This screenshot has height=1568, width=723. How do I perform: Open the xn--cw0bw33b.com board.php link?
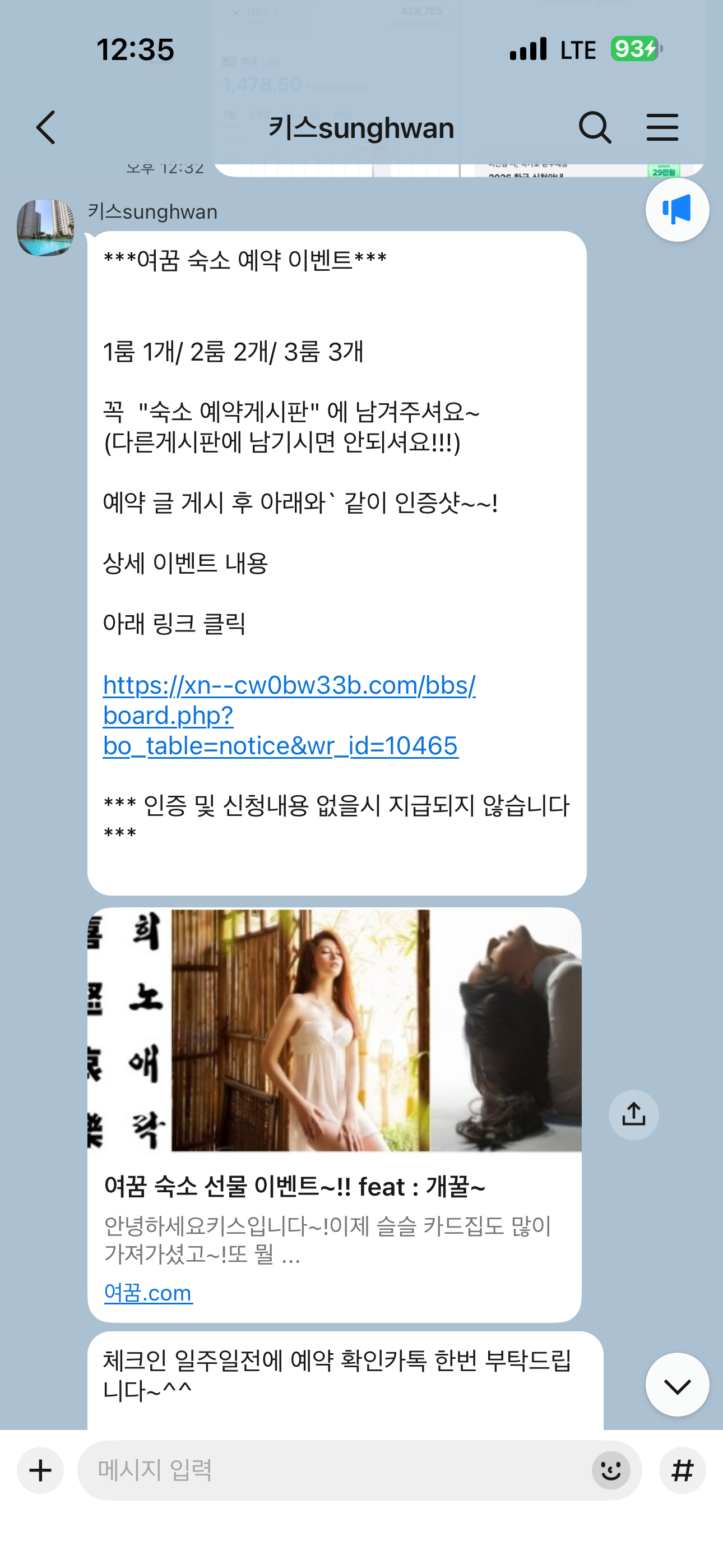pyautogui.click(x=289, y=715)
